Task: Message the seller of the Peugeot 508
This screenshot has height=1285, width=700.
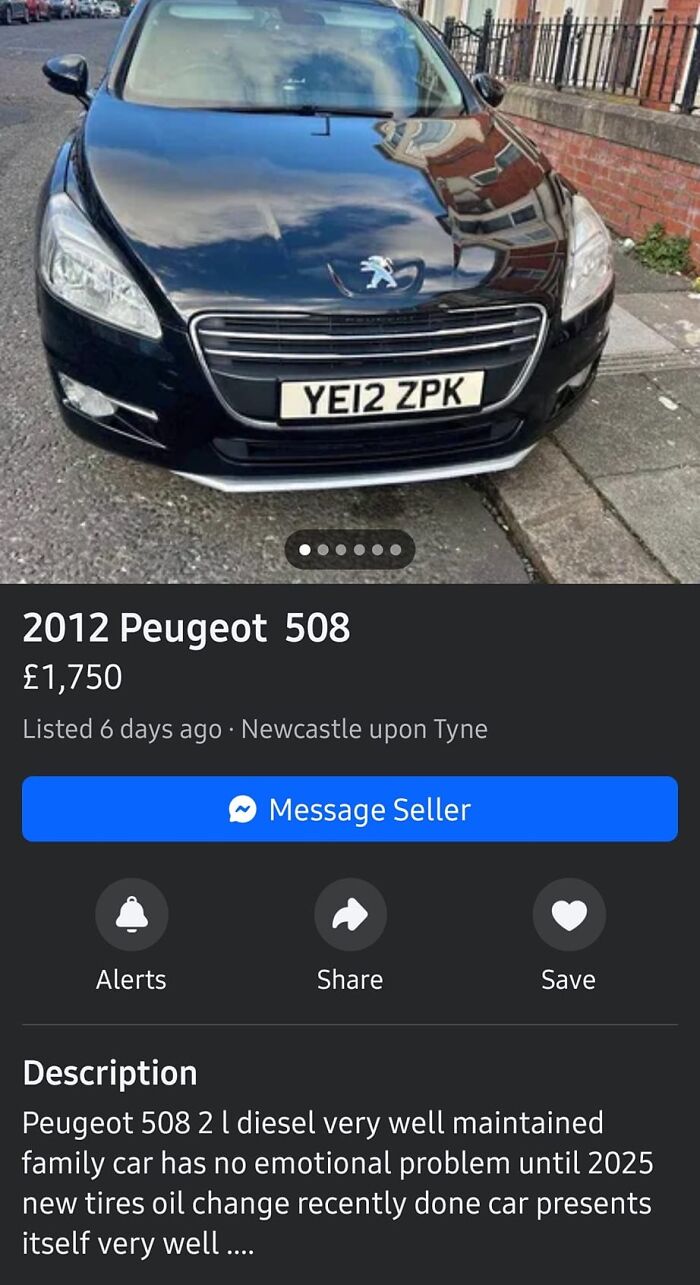Action: [349, 809]
